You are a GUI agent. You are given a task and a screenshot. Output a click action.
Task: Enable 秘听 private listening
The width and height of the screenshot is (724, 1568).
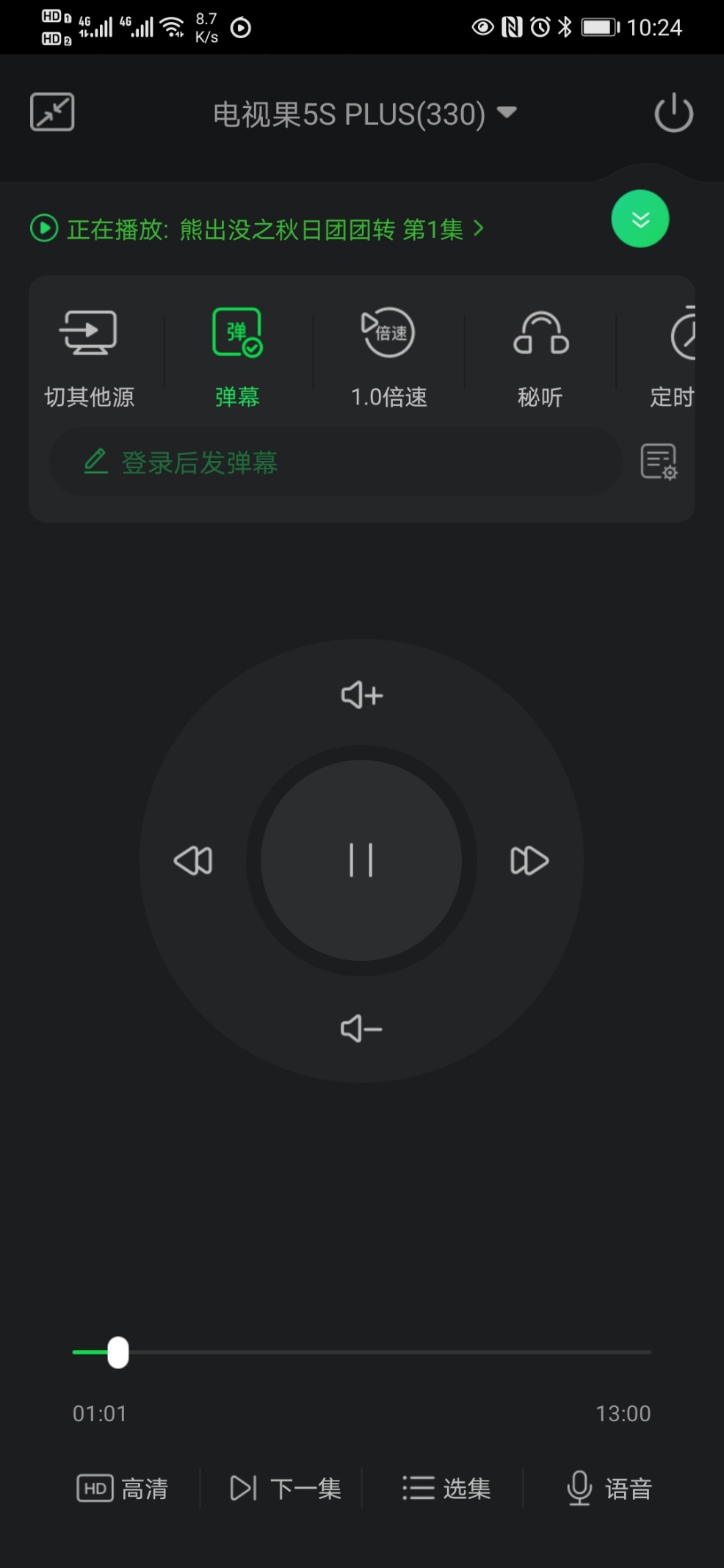point(540,357)
